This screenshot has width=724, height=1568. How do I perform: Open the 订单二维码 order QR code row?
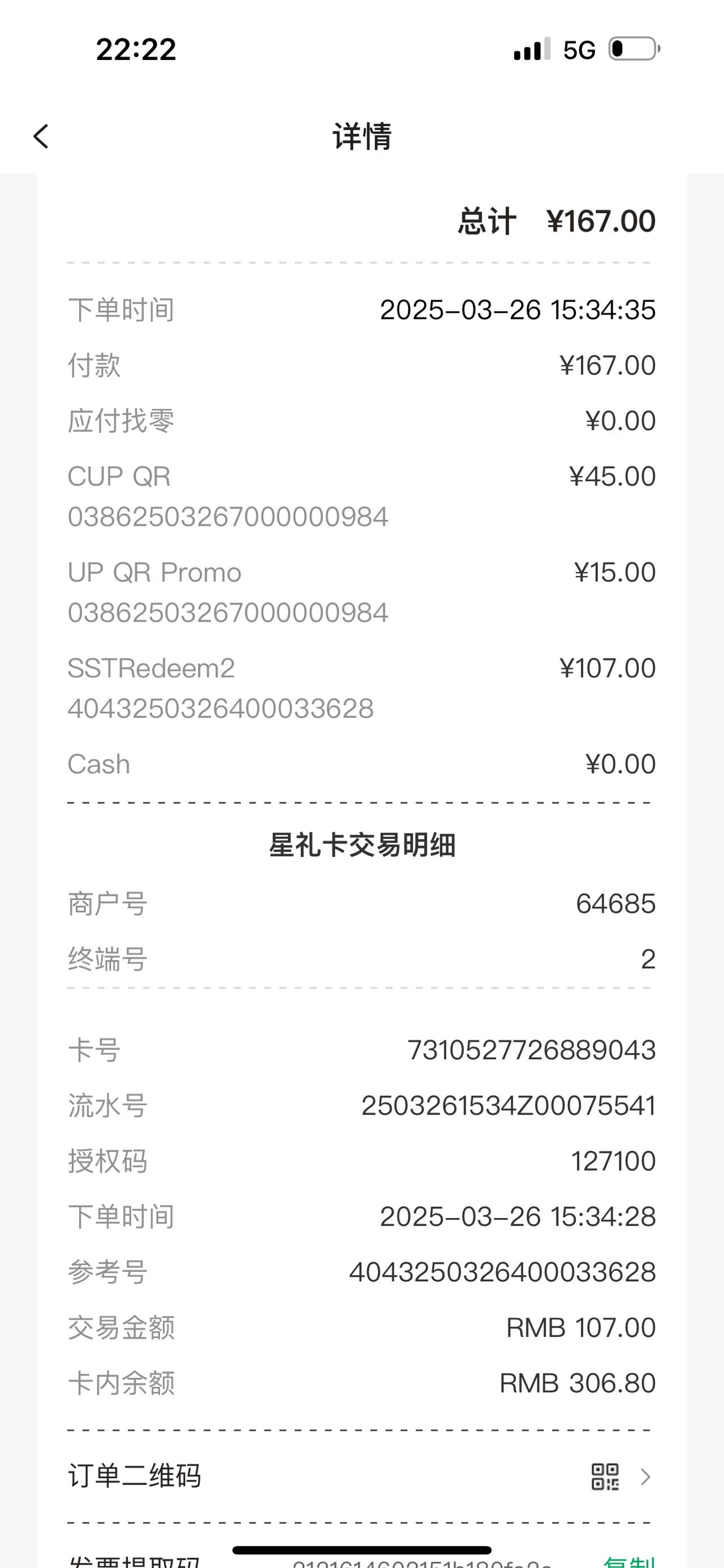click(360, 1476)
